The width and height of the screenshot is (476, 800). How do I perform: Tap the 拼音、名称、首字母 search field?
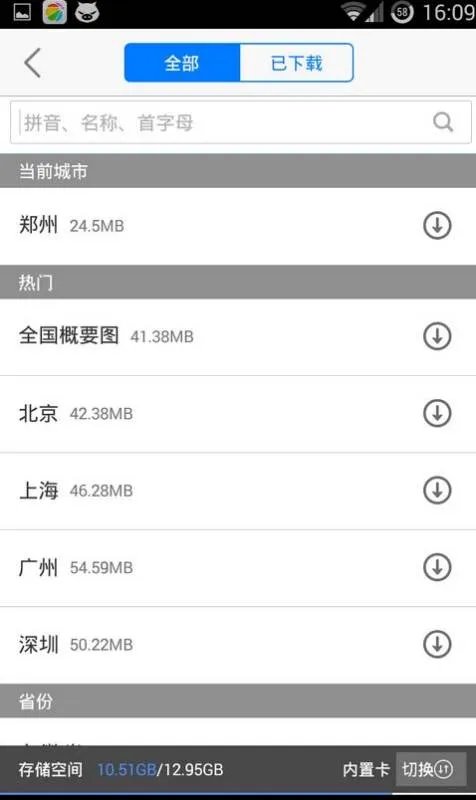[240, 122]
